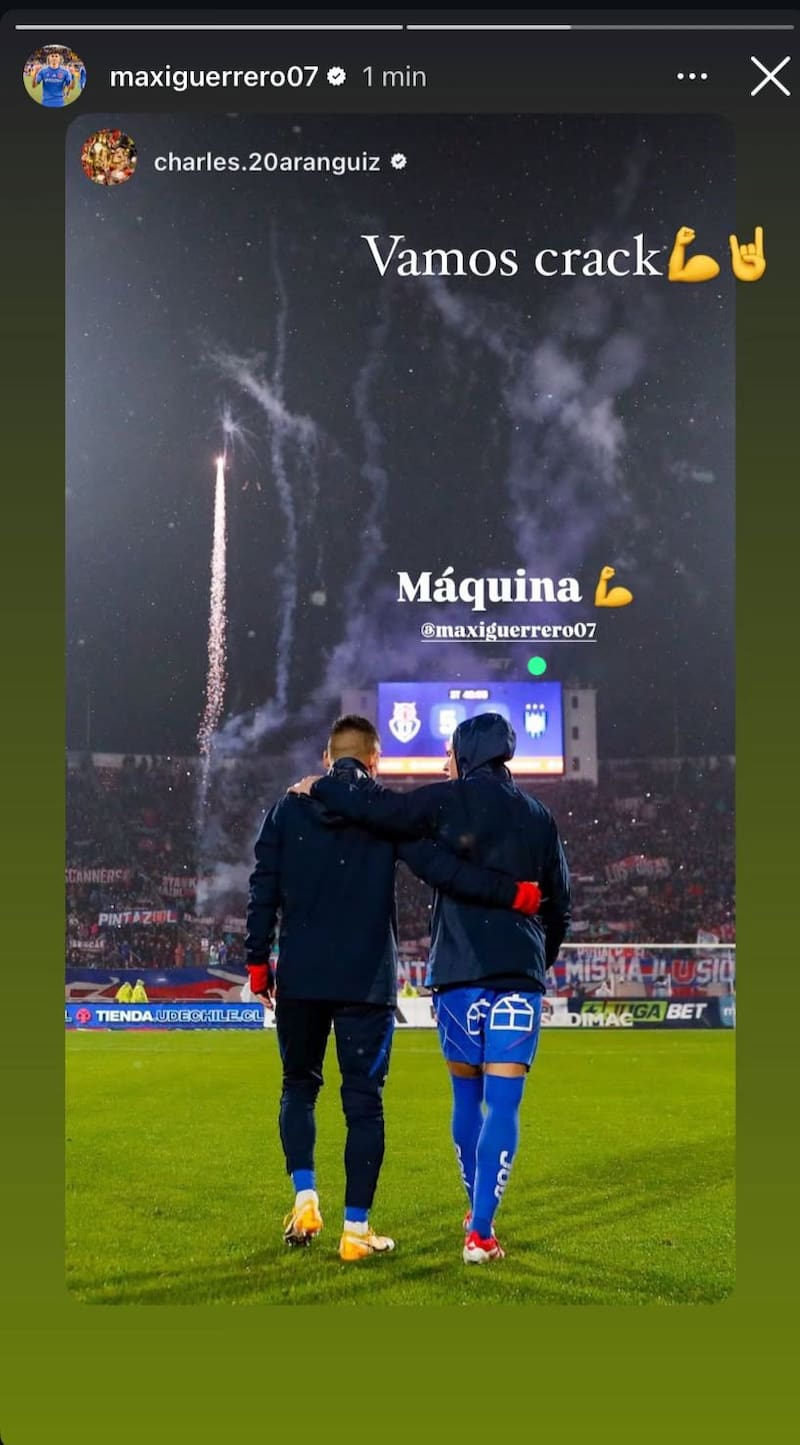Click the three-dot story options menu
Image resolution: width=800 pixels, height=1445 pixels.
(693, 75)
